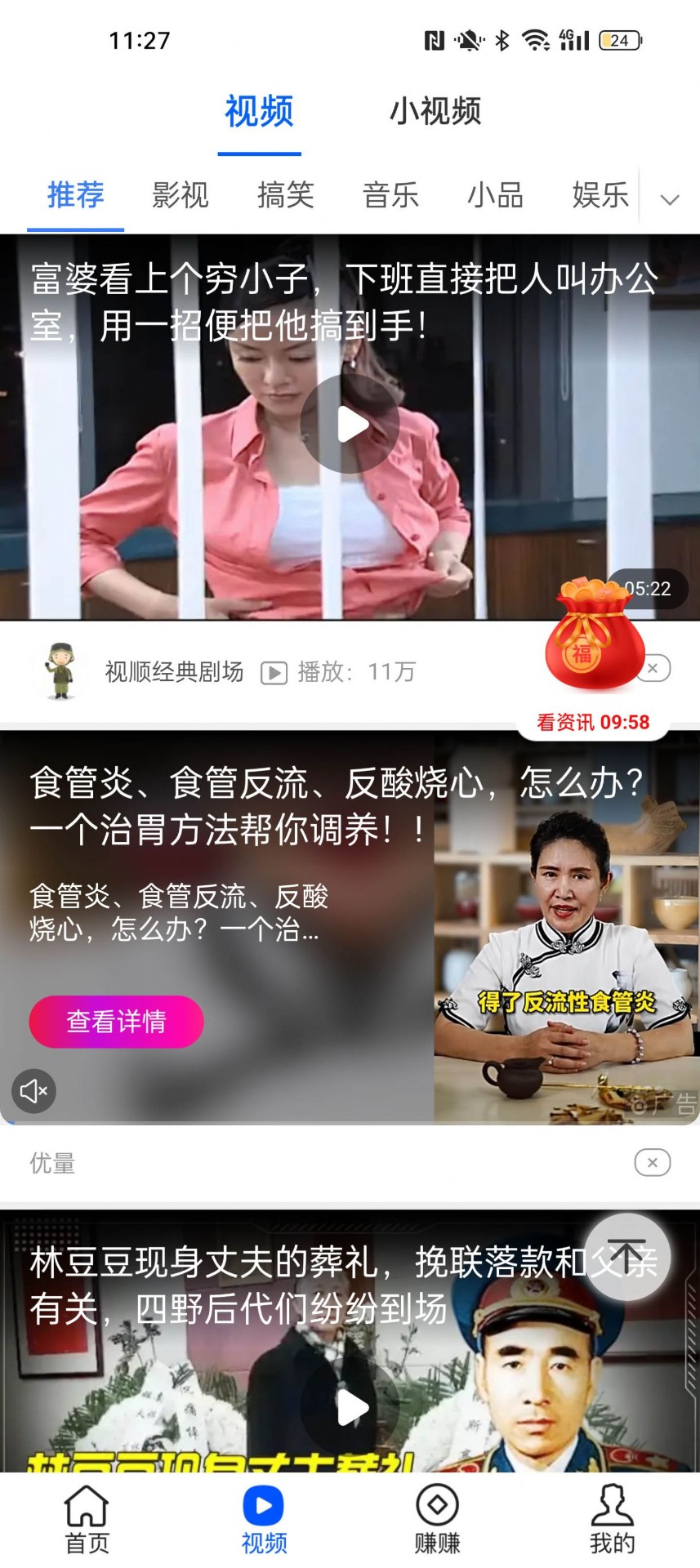Tap the 查看详情 button on the ad
The width and height of the screenshot is (700, 1568).
tap(116, 1021)
